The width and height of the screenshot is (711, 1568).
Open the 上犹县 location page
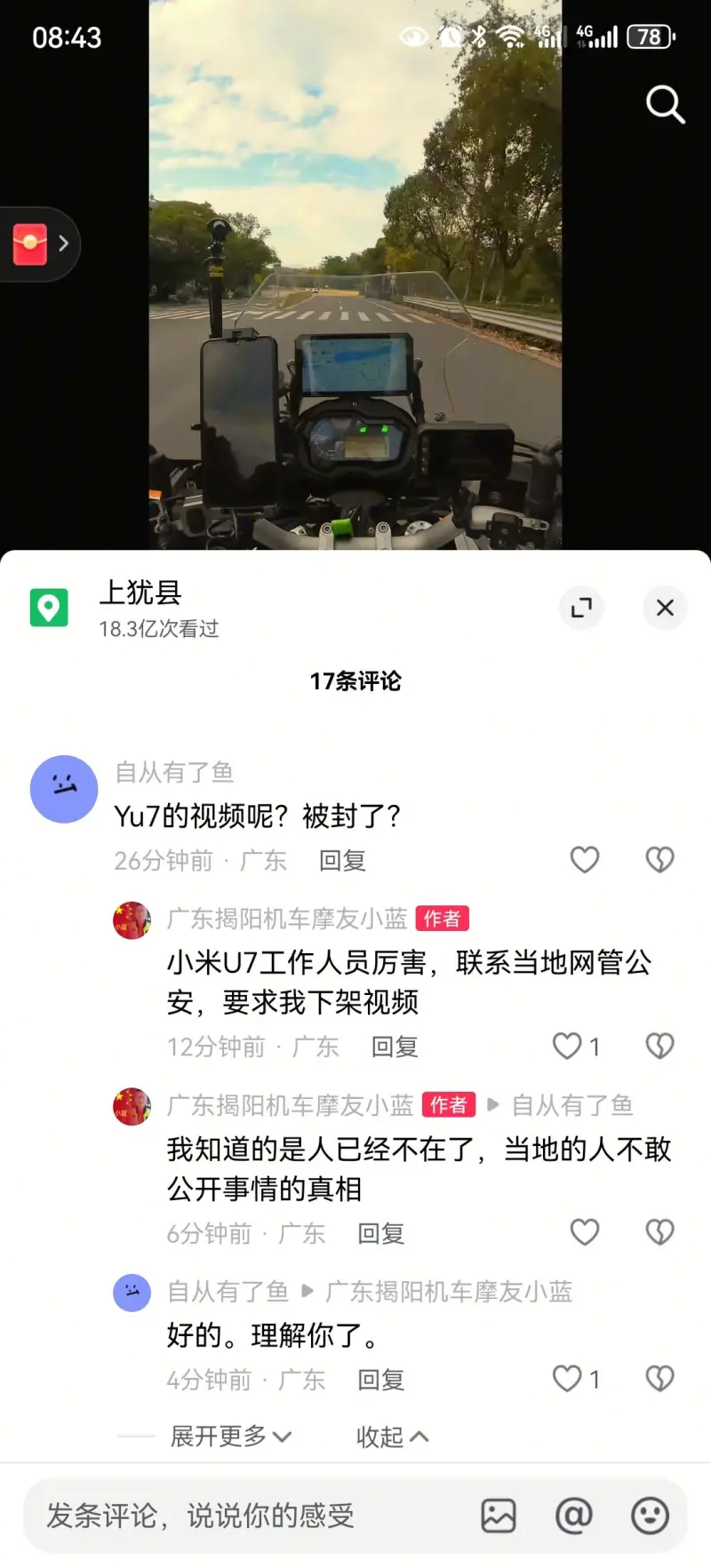tap(140, 593)
